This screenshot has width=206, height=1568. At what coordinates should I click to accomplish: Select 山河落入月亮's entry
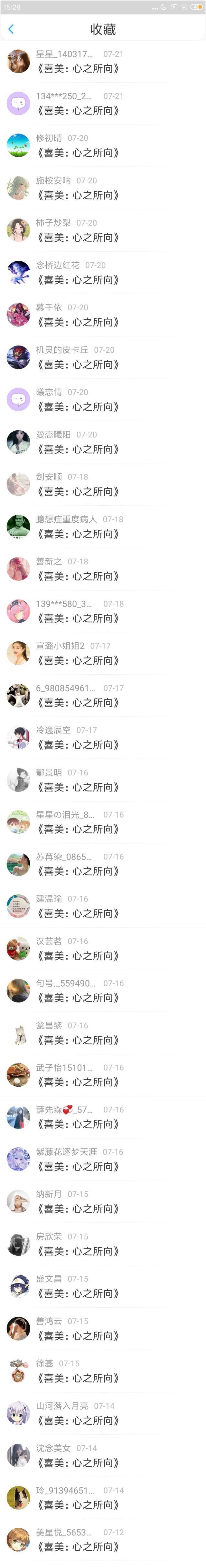(103, 1413)
